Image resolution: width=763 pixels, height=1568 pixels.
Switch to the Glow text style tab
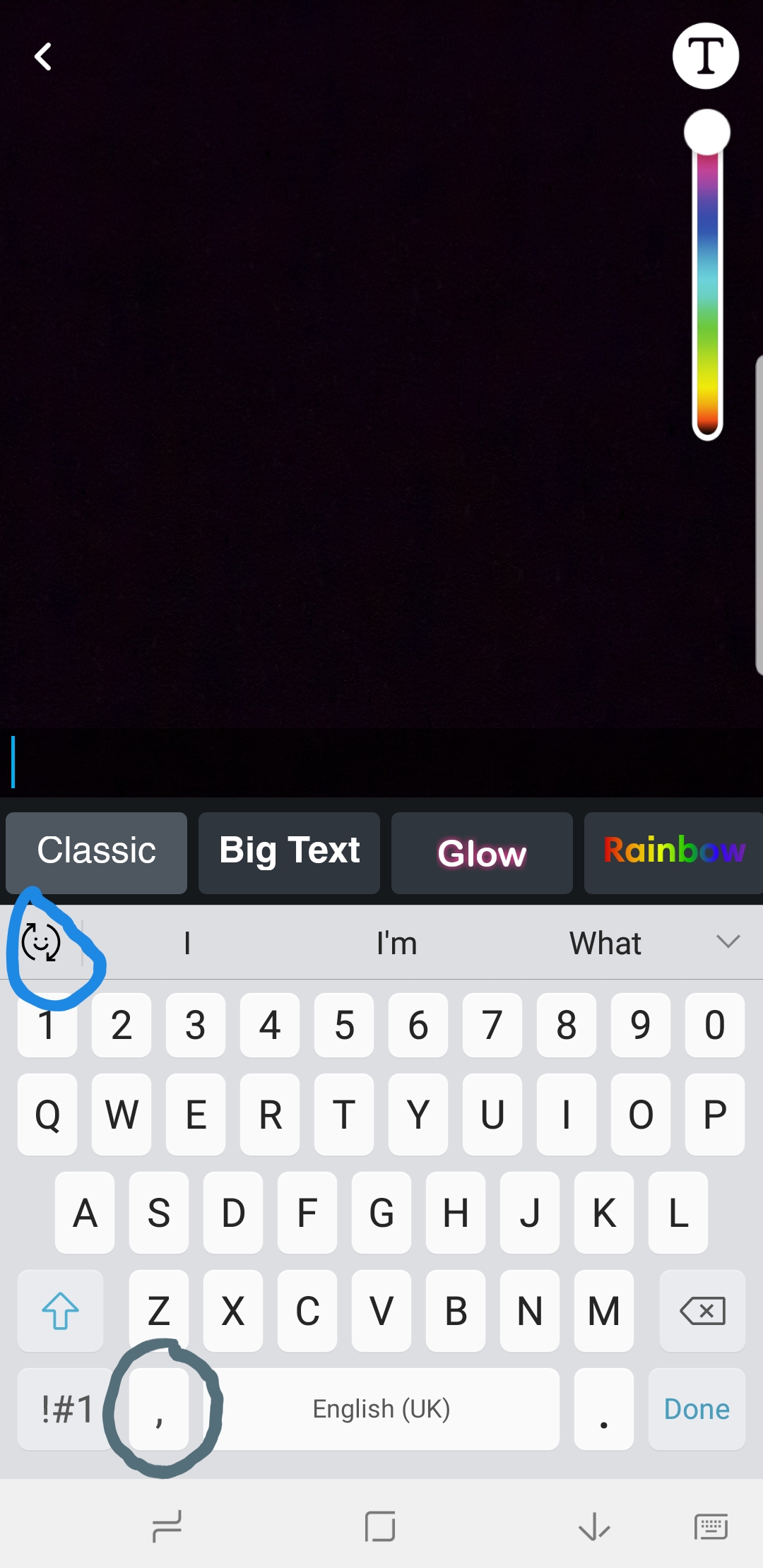(x=481, y=853)
